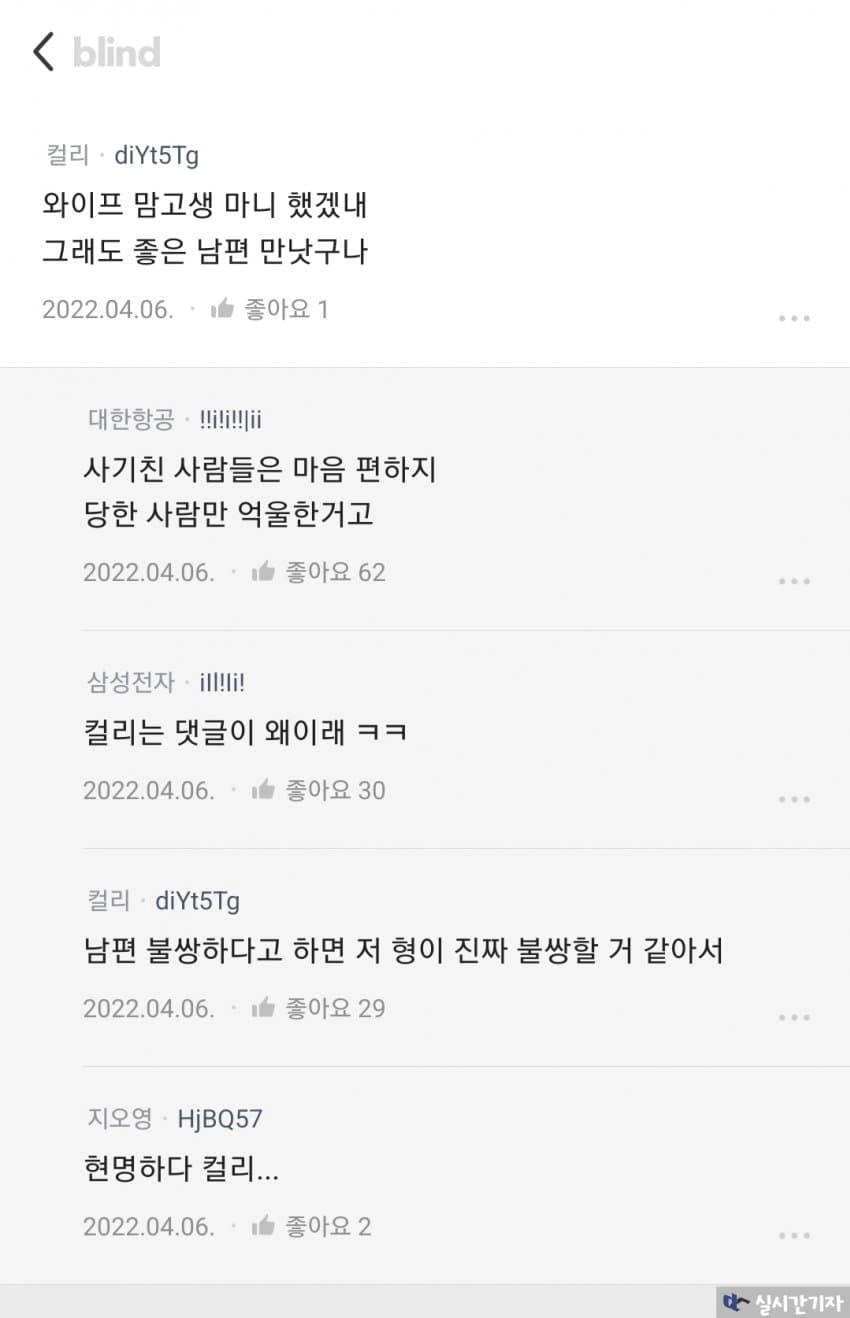Image resolution: width=850 pixels, height=1318 pixels.
Task: Open the options menu on 대한항공's comment
Action: click(x=794, y=581)
